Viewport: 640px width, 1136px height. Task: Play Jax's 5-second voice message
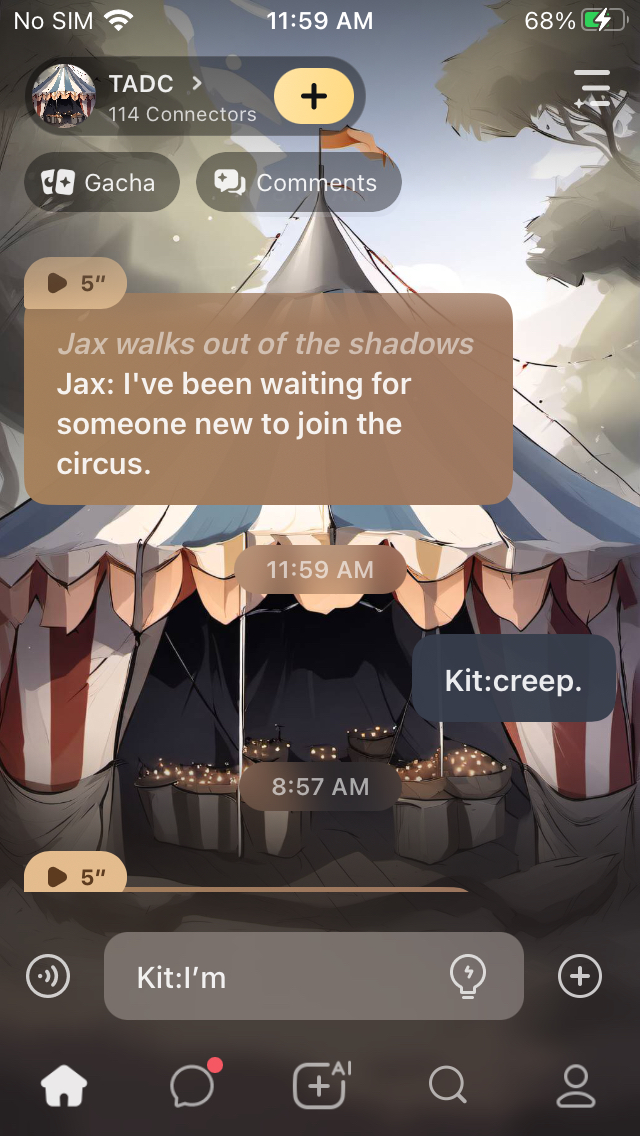76,283
